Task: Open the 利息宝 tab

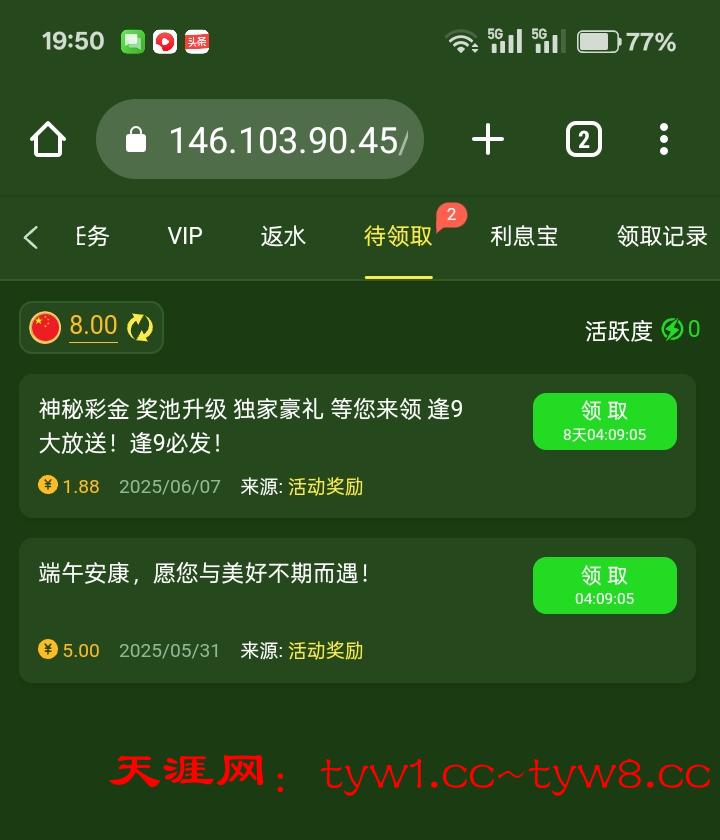Action: tap(524, 237)
